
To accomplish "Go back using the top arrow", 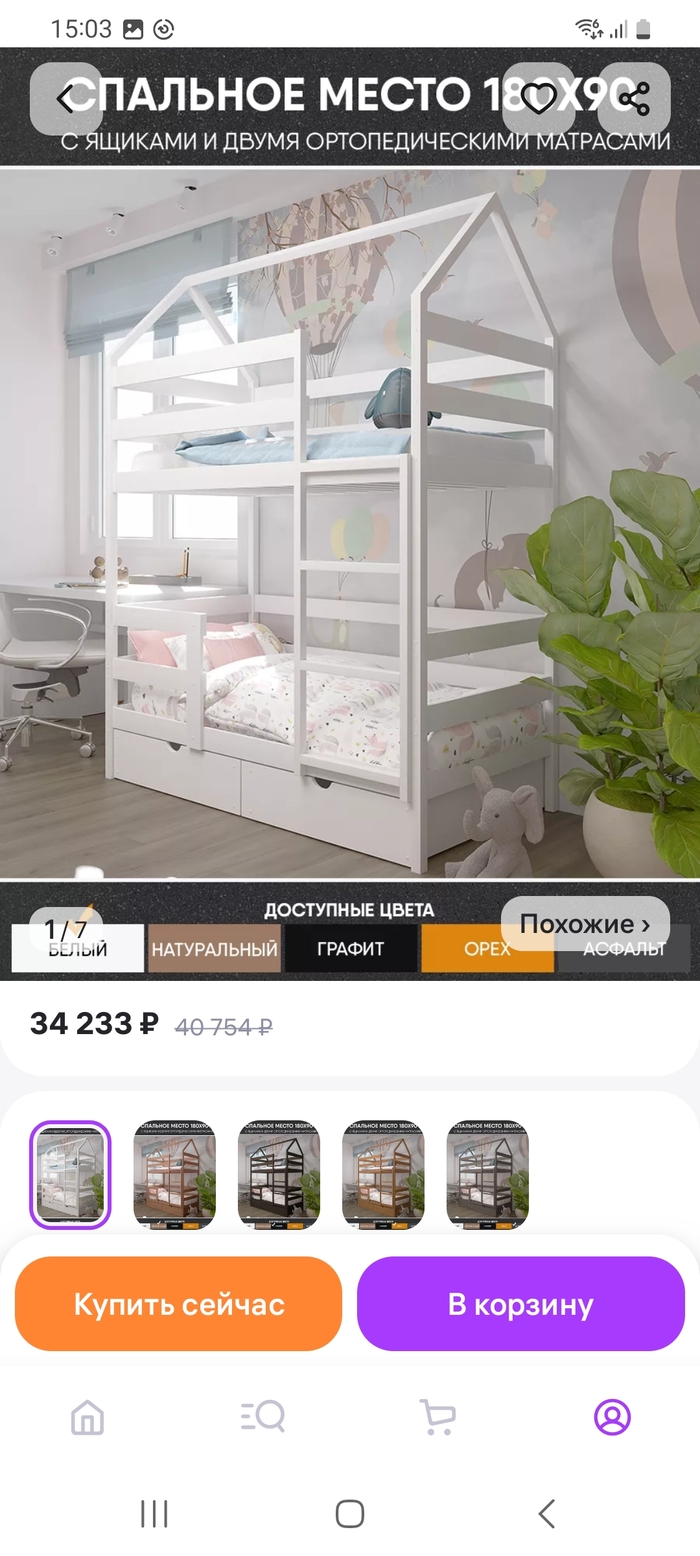I will [x=66, y=99].
